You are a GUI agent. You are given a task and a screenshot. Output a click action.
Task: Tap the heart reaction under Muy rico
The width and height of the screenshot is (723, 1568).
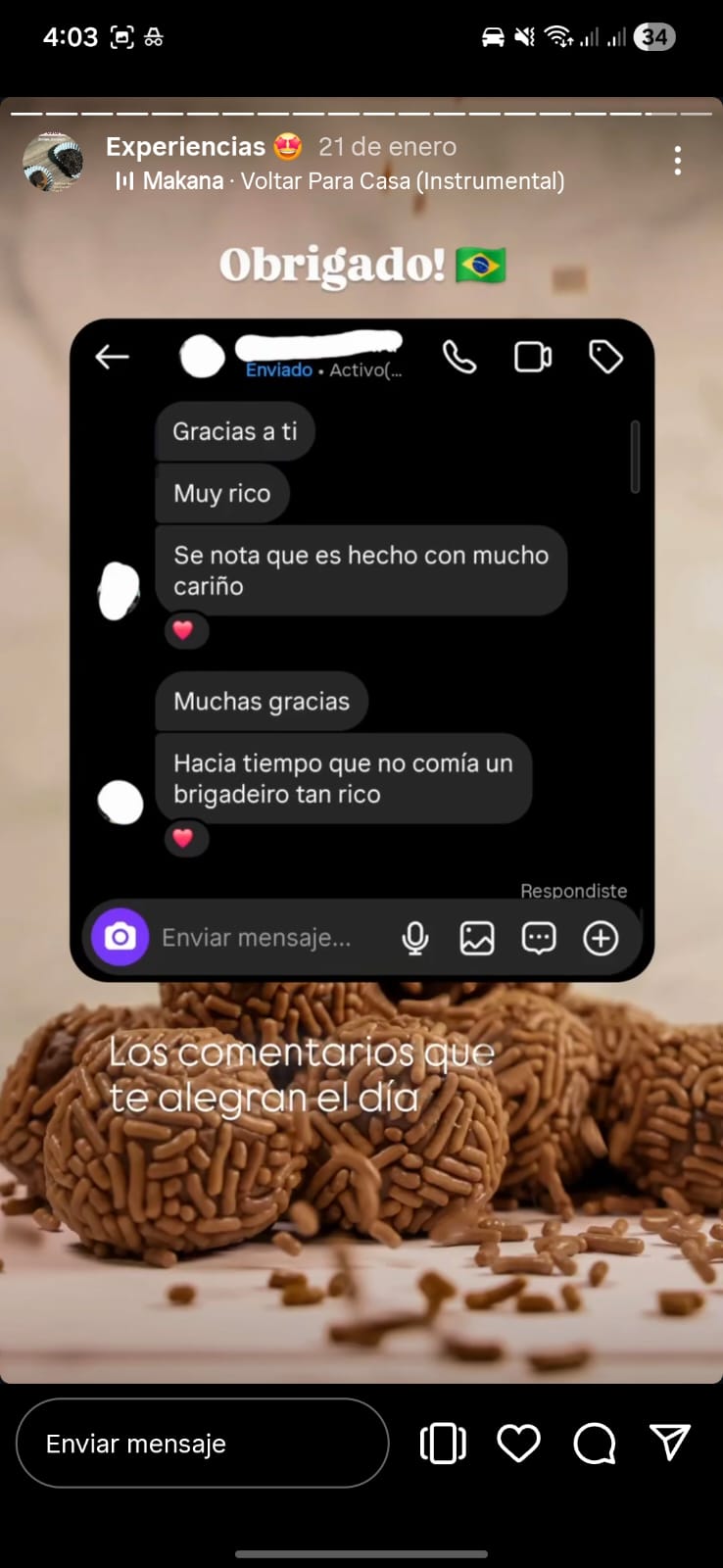(x=186, y=631)
